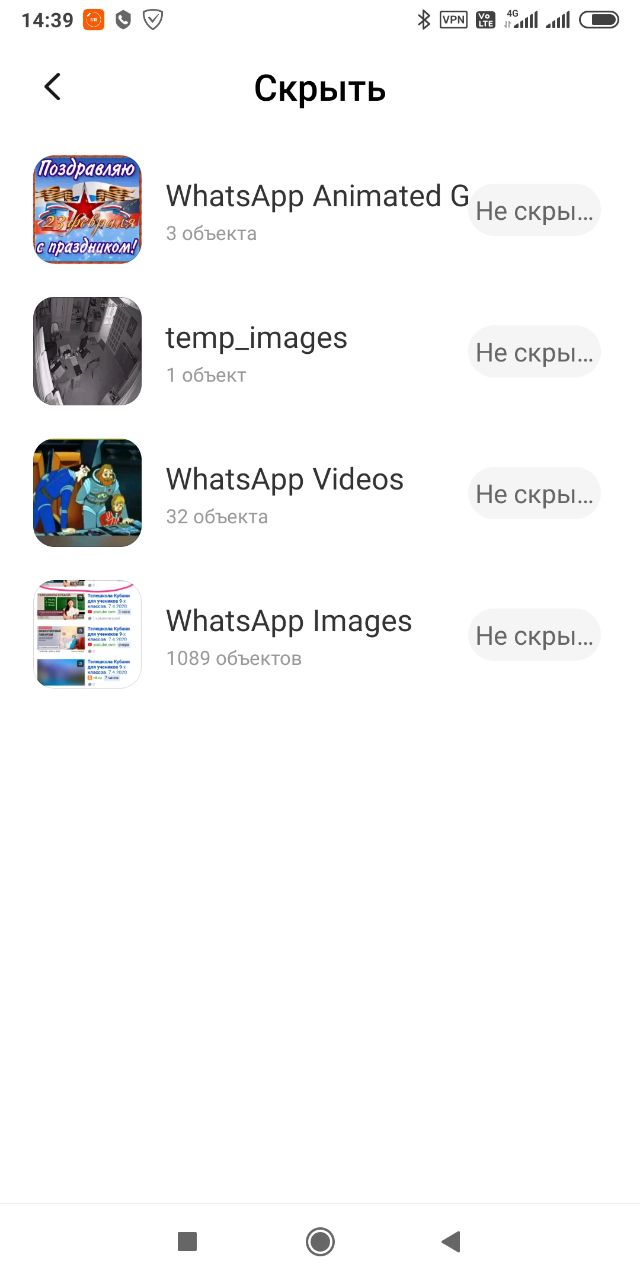Image resolution: width=640 pixels, height=1280 pixels.
Task: Open recent apps with the square button
Action: 187,1242
